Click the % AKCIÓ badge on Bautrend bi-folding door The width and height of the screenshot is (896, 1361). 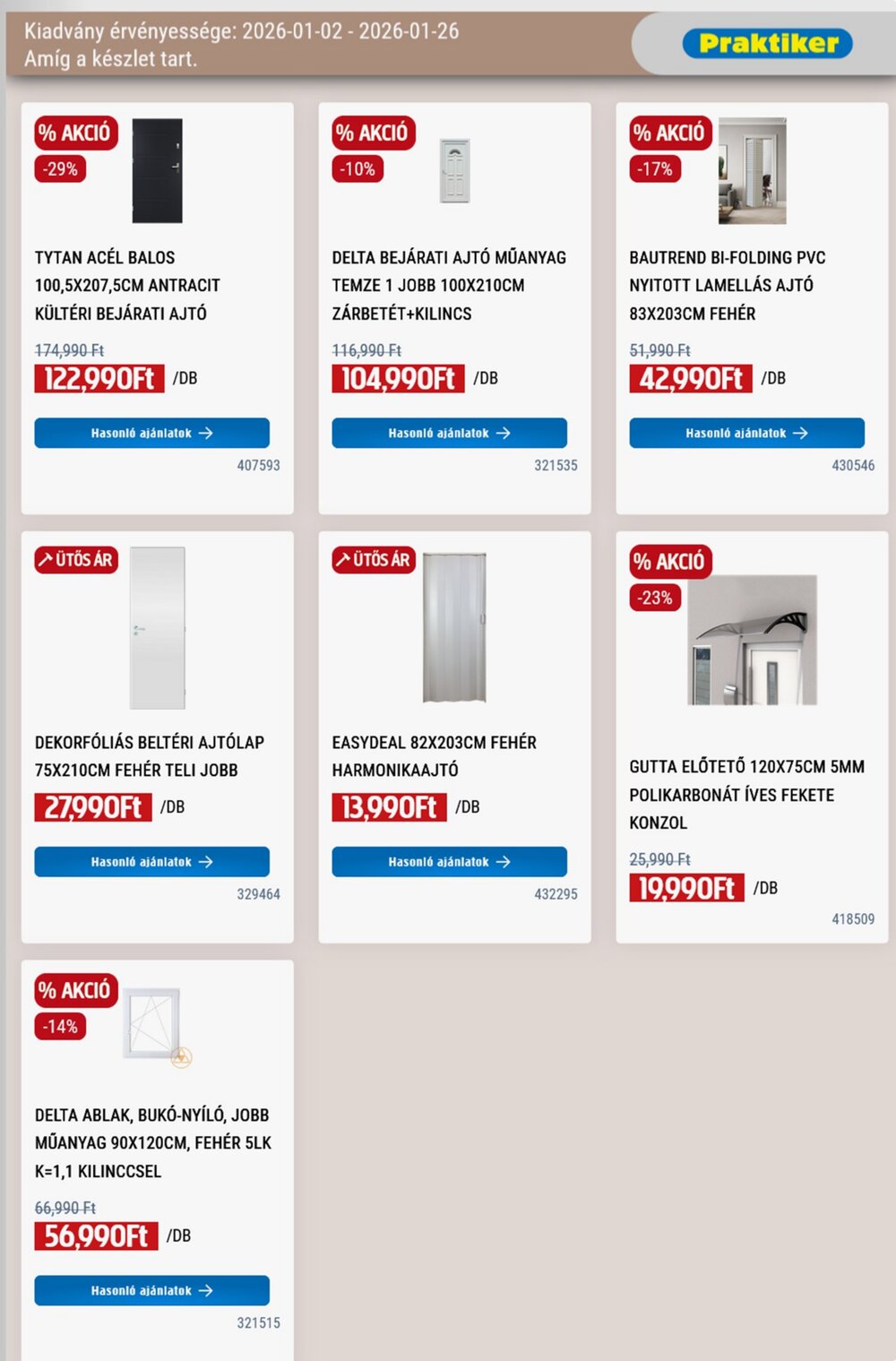pos(669,133)
